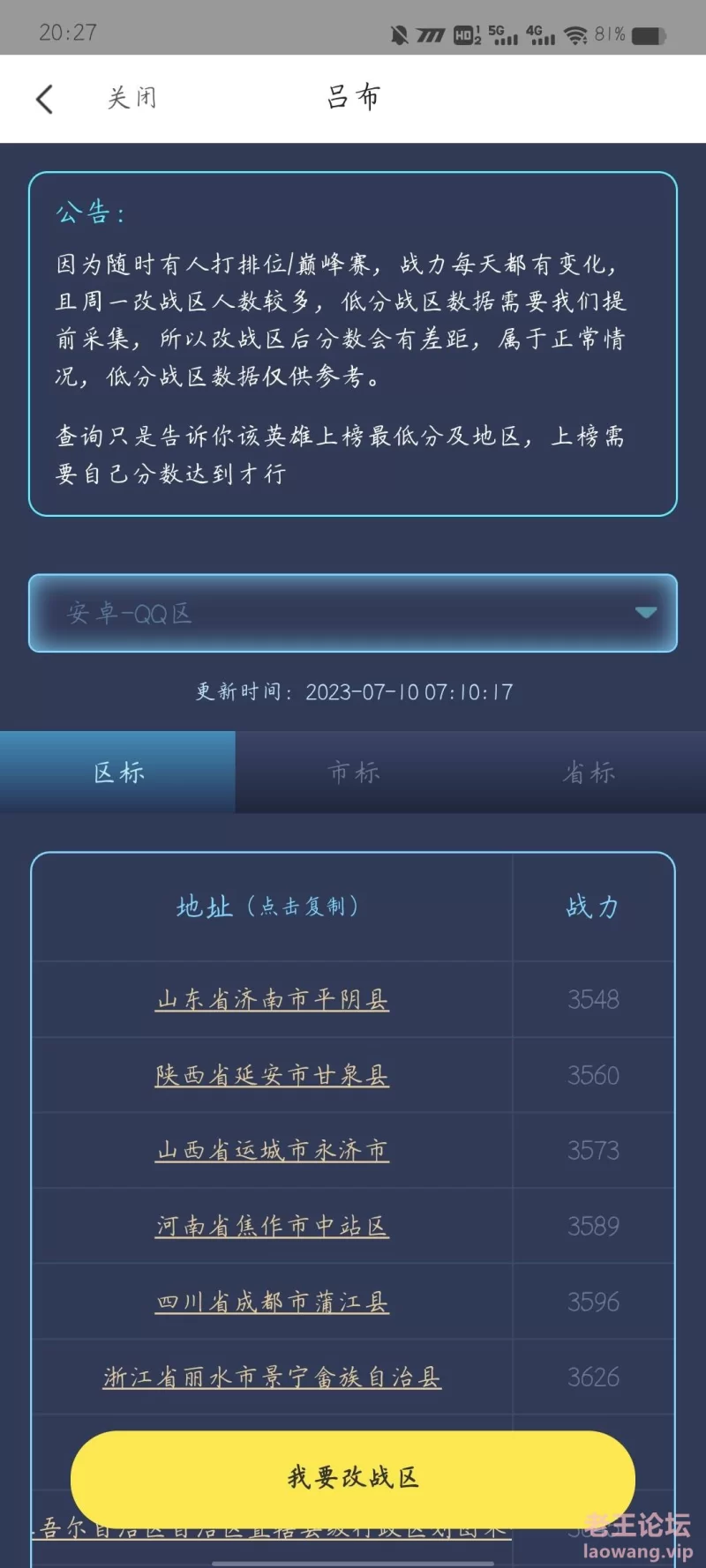Copy address 河南省焦作市中站区

tap(273, 1226)
